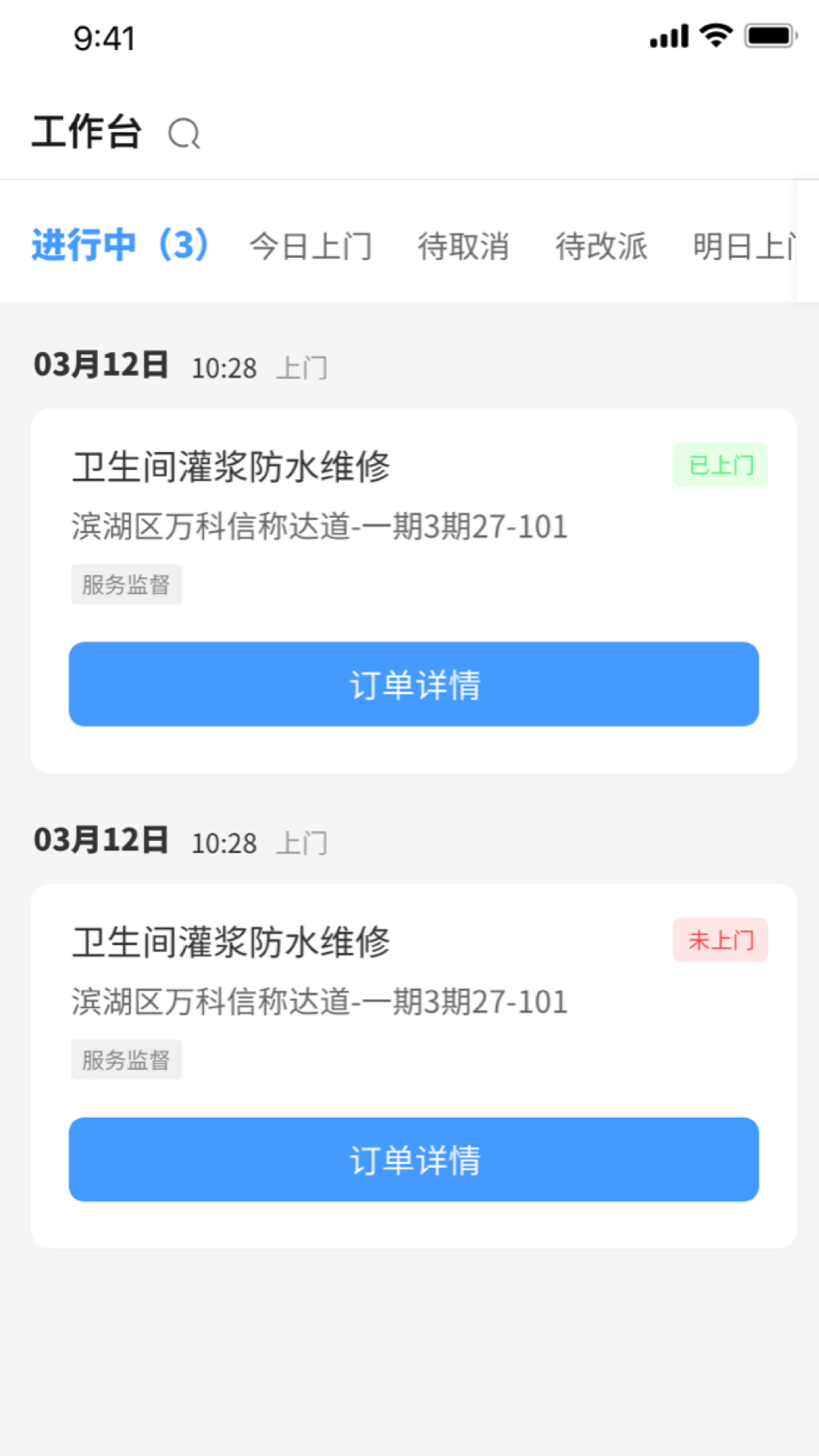Open 订单详情 for the 已上门 order

pyautogui.click(x=414, y=684)
